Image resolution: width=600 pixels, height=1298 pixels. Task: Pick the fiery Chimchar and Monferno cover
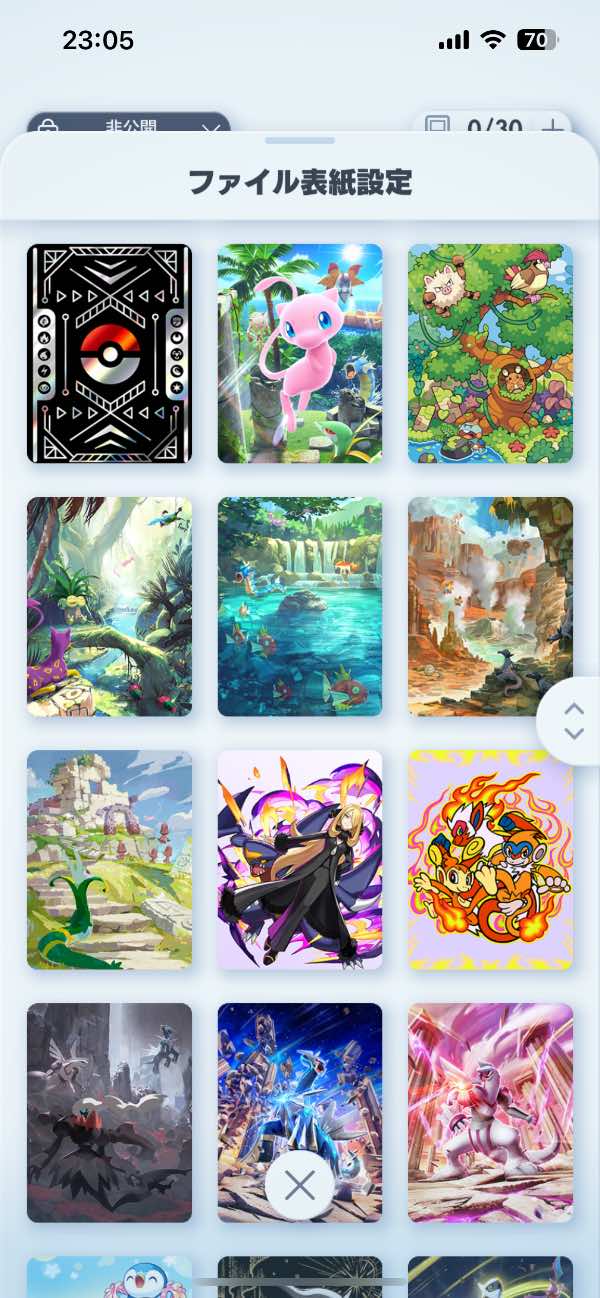tap(490, 859)
